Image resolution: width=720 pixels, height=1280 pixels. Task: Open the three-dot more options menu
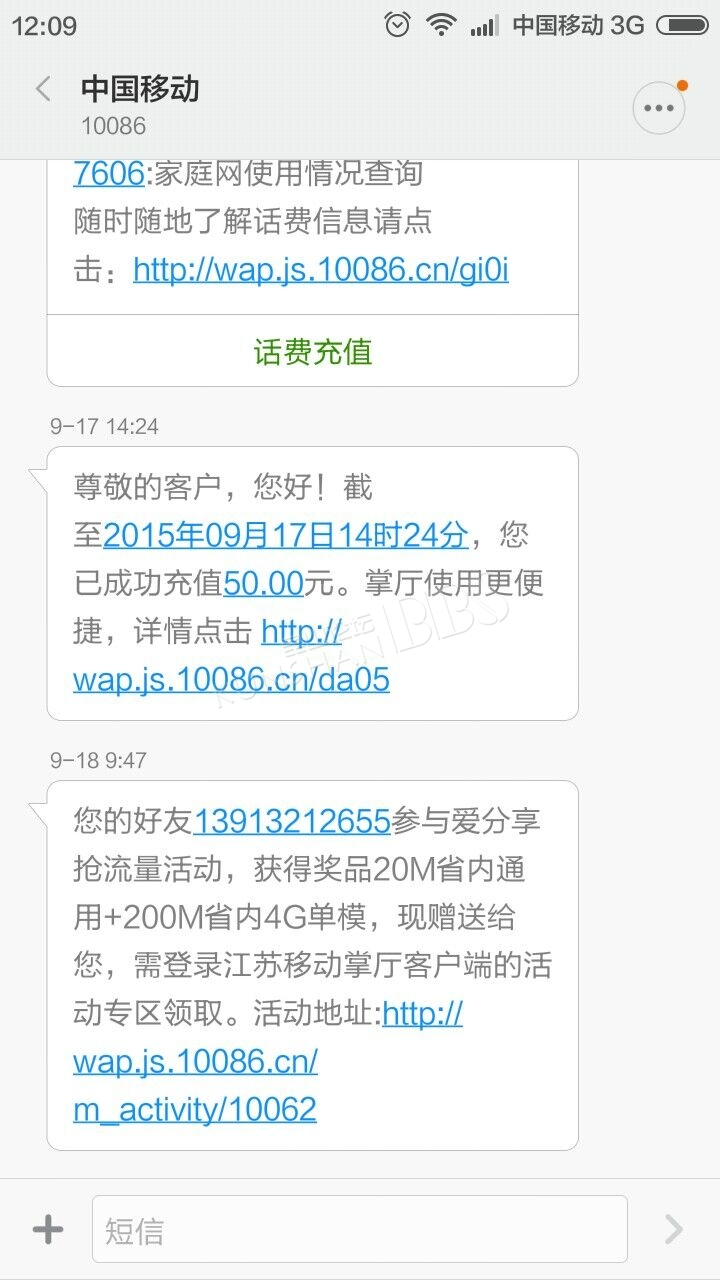coord(659,108)
